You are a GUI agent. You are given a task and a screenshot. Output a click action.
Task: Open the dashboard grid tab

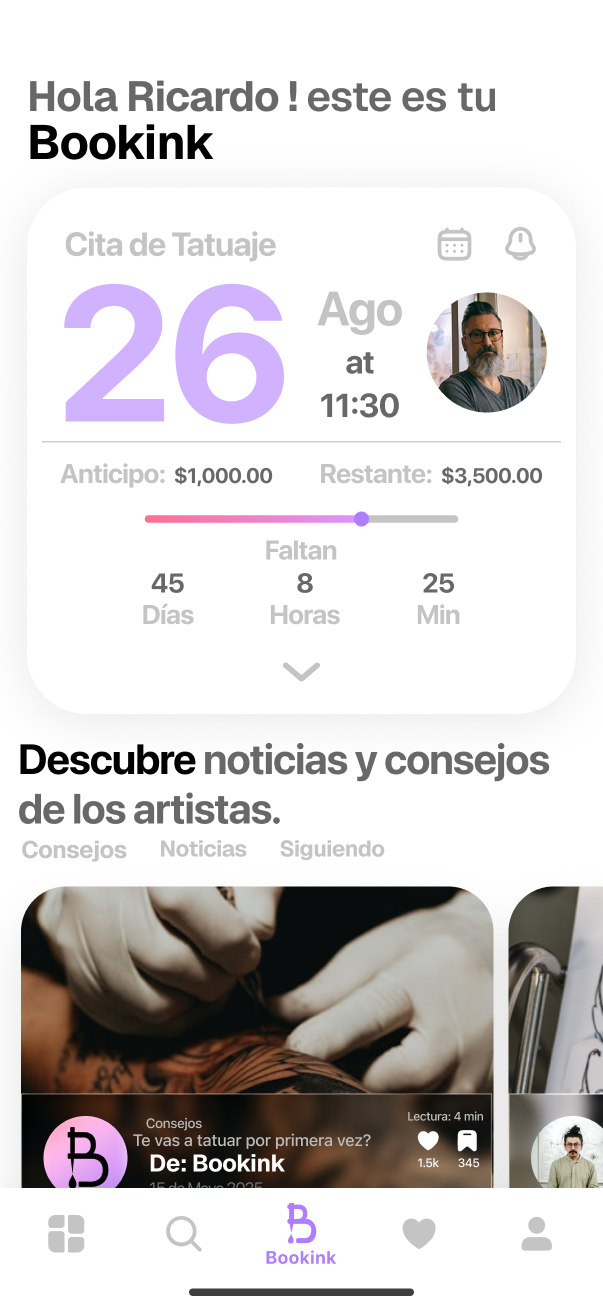66,1233
